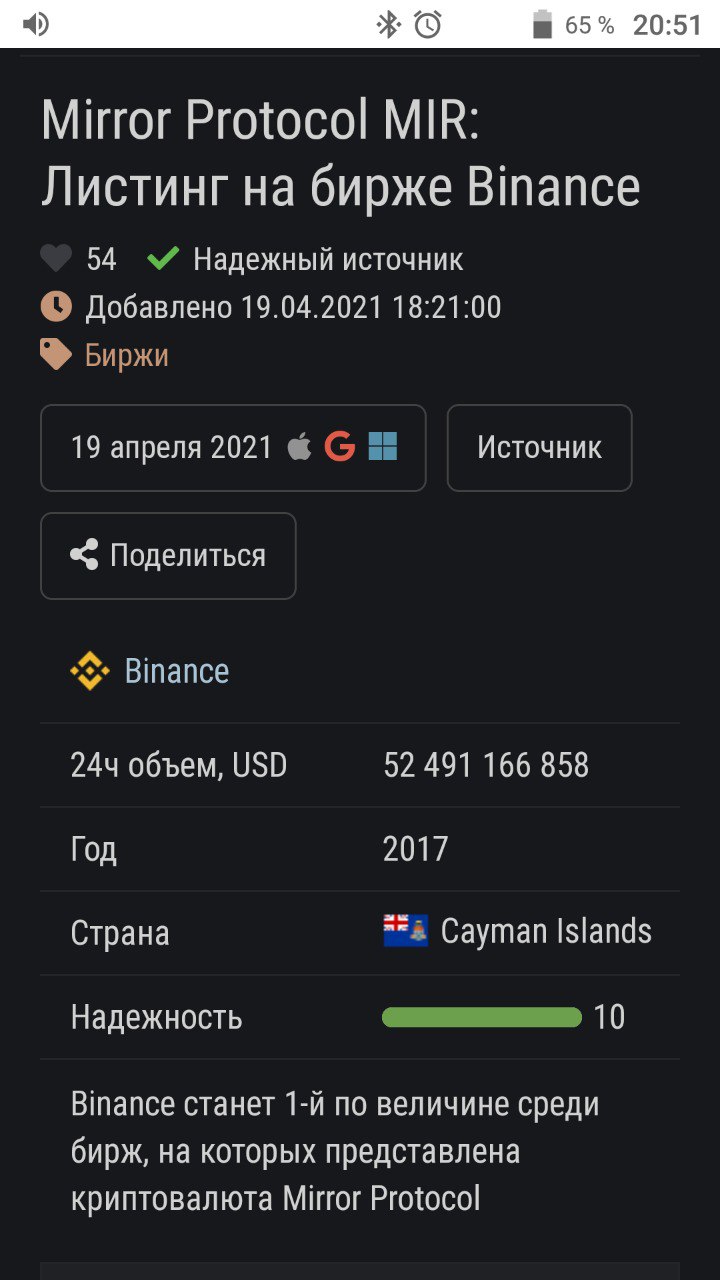The image size is (720, 1280).
Task: Open the Источник button
Action: (x=539, y=448)
